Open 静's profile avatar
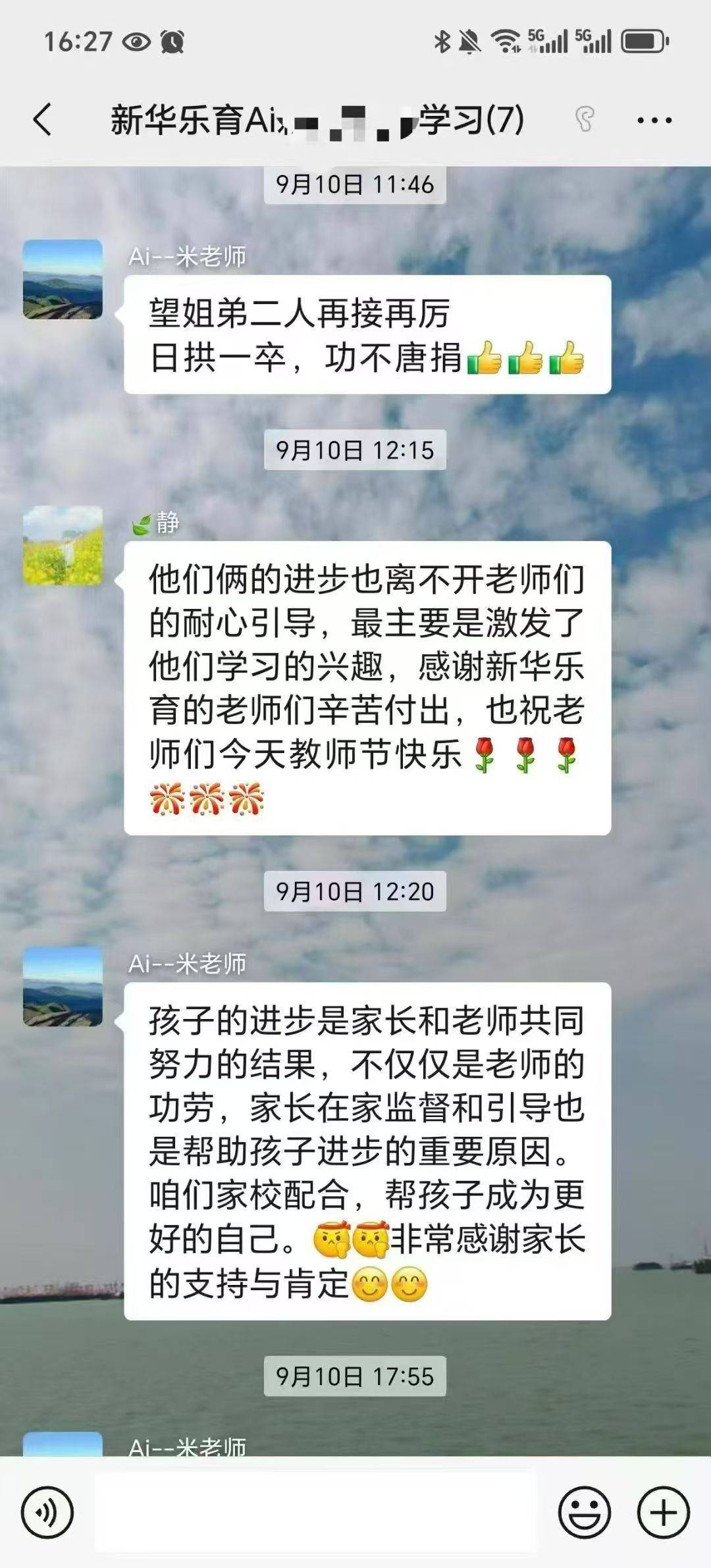Screen dimensions: 711x1568 coord(63,545)
